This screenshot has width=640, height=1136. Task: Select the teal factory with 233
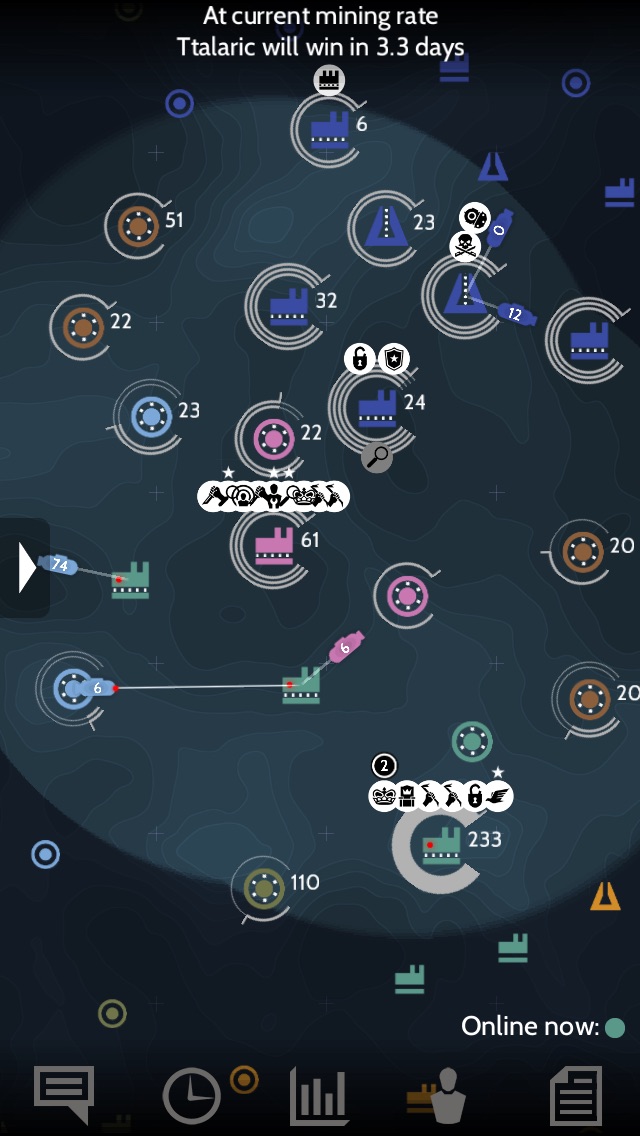click(440, 845)
